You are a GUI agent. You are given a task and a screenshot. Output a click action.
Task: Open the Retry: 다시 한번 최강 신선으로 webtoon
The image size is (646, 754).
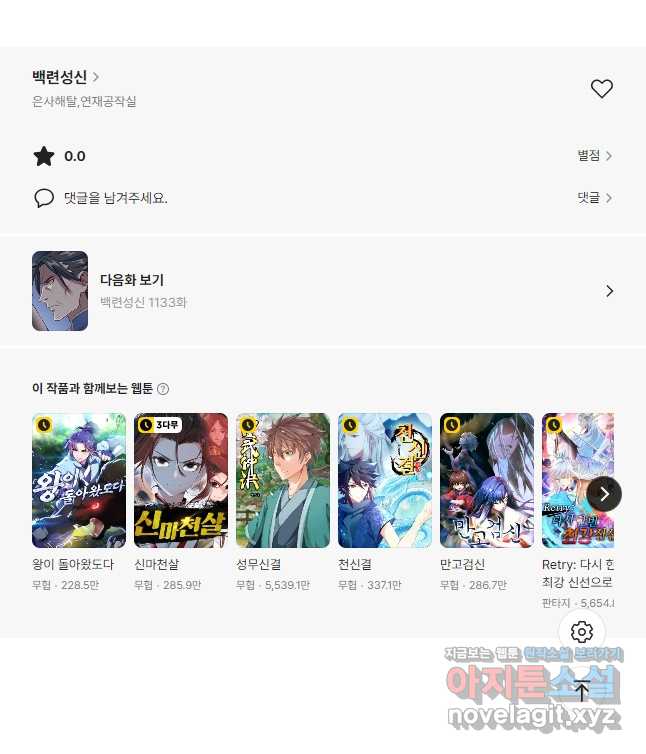pyautogui.click(x=577, y=481)
